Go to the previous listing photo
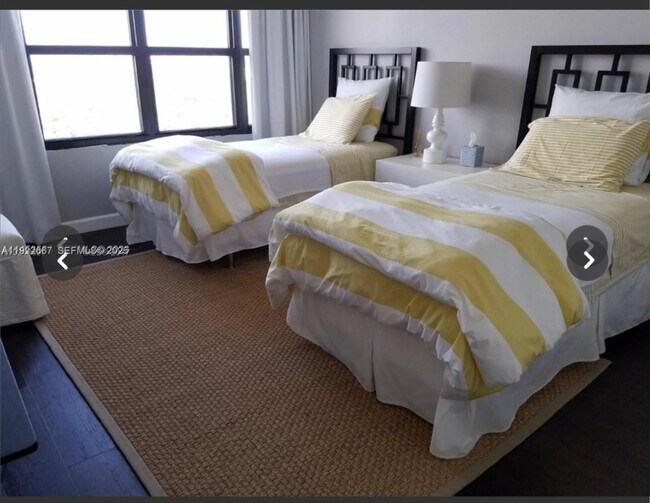Viewport: 650px width, 503px height. click(62, 259)
